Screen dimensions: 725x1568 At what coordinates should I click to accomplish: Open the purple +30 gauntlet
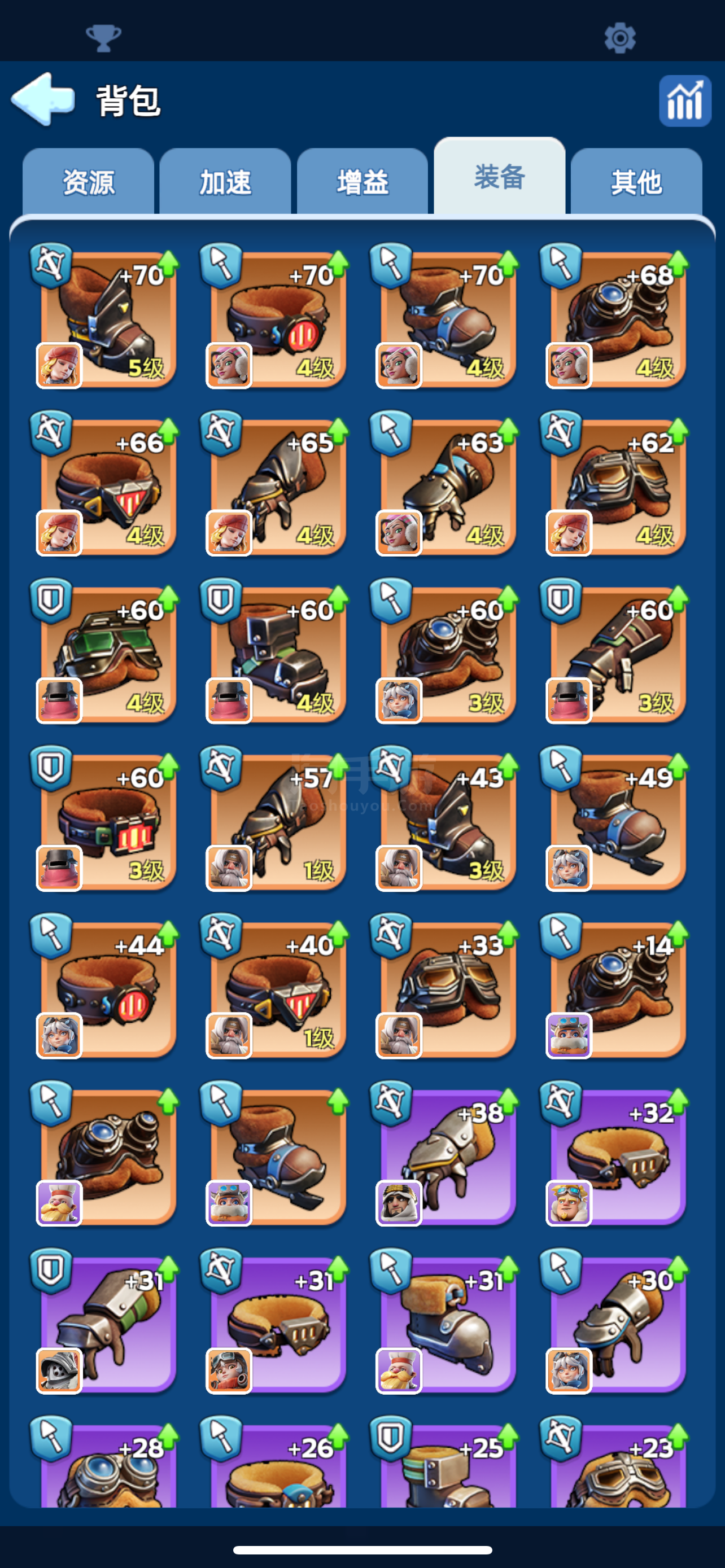[x=615, y=1321]
